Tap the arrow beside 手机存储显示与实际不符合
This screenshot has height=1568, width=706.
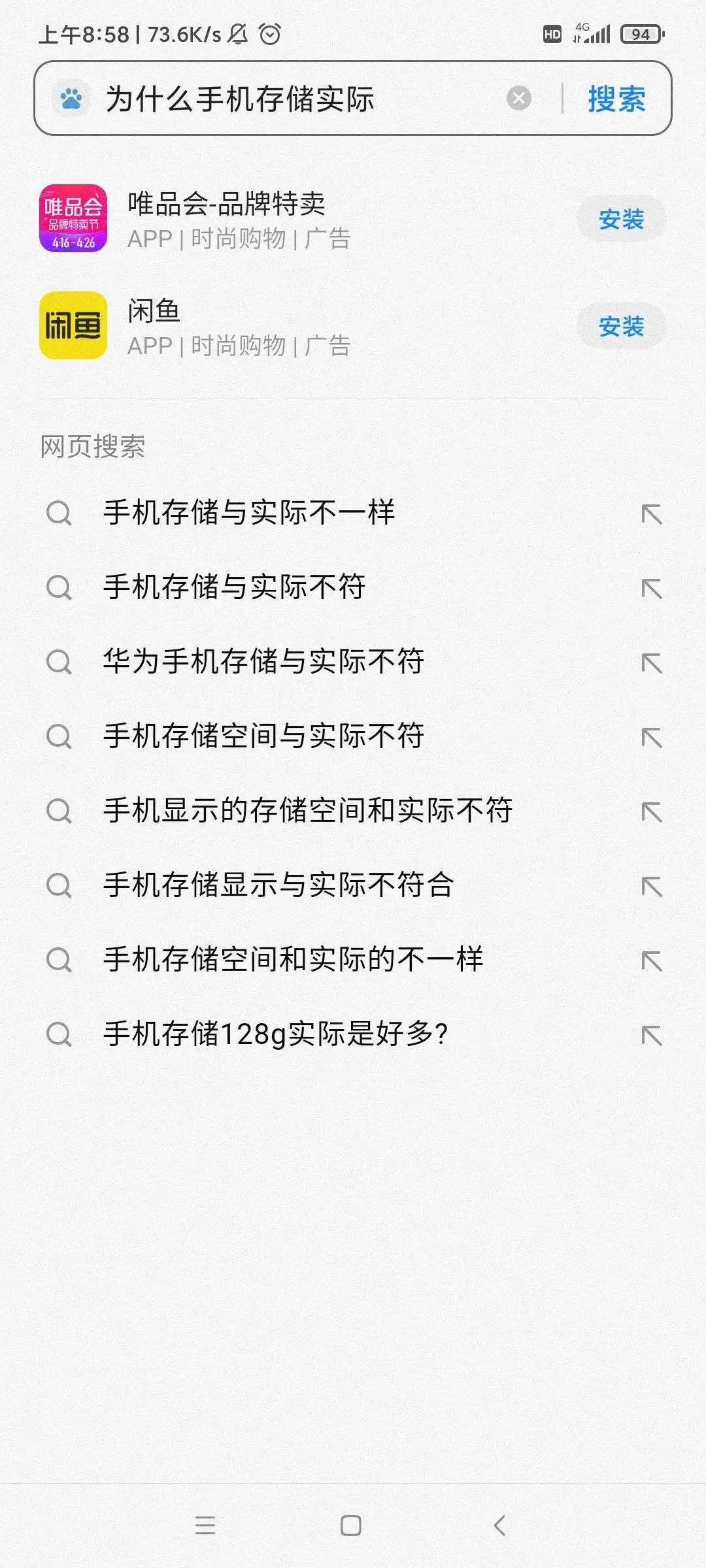click(652, 887)
